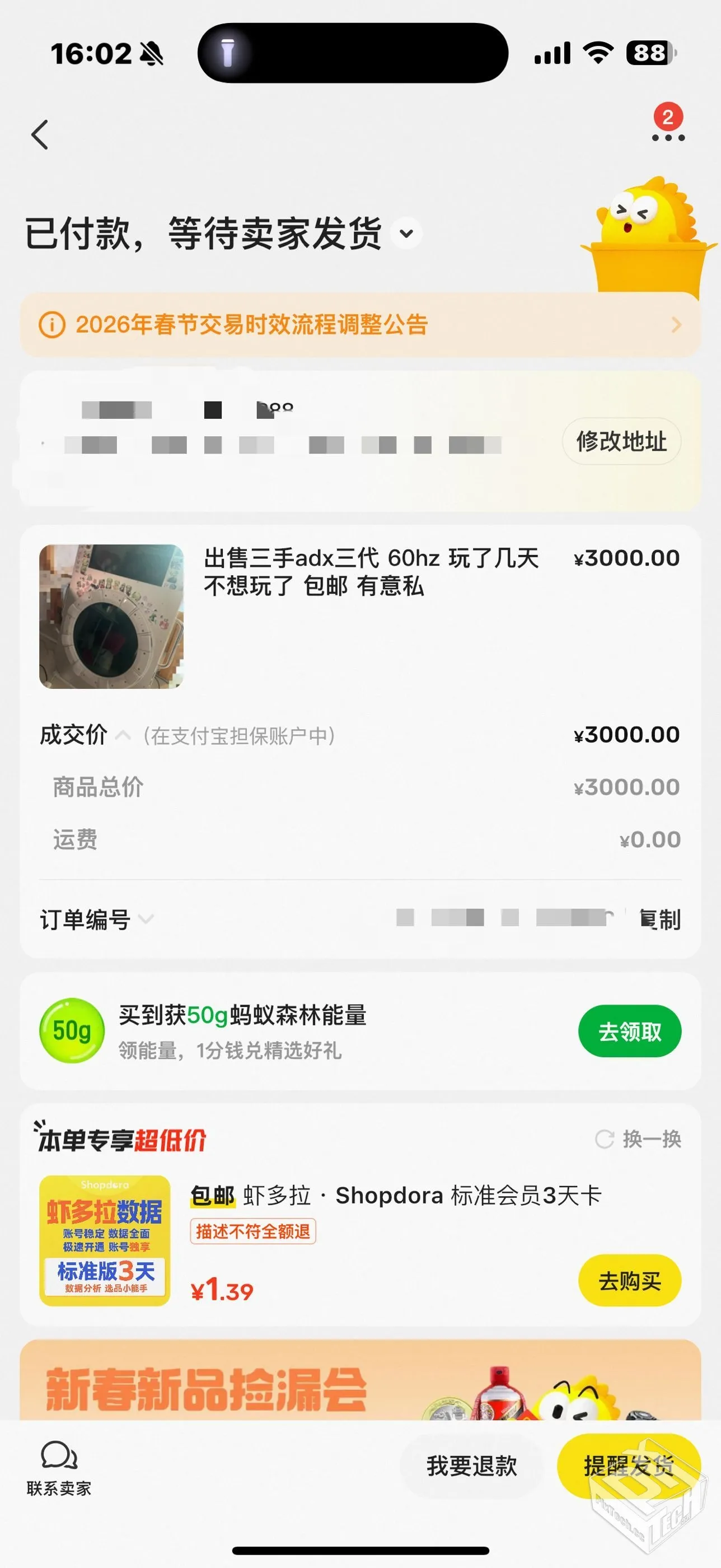Buy the Shopdora 3-day card via 去购买
This screenshot has width=721, height=1568.
(629, 1281)
